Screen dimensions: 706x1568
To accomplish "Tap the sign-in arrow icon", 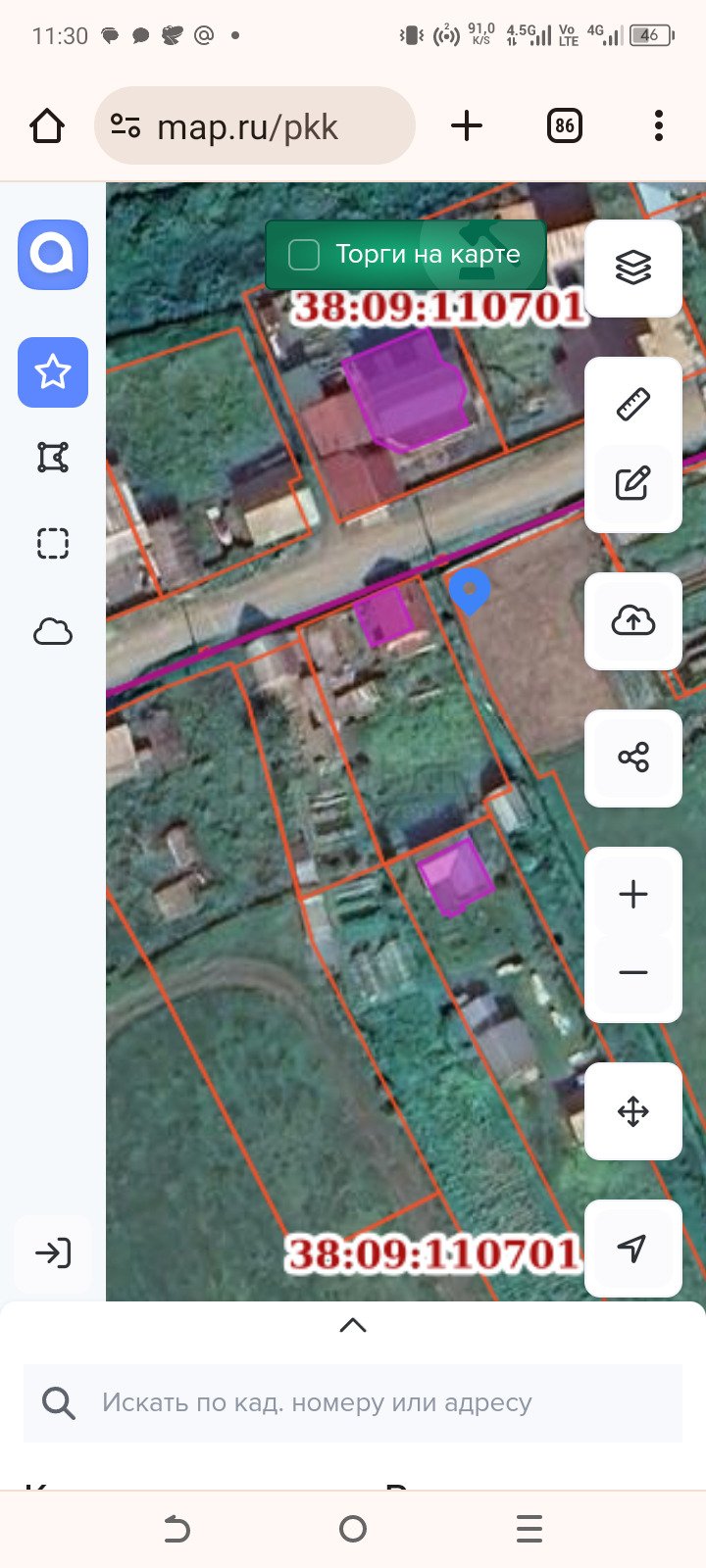I will coord(53,1252).
